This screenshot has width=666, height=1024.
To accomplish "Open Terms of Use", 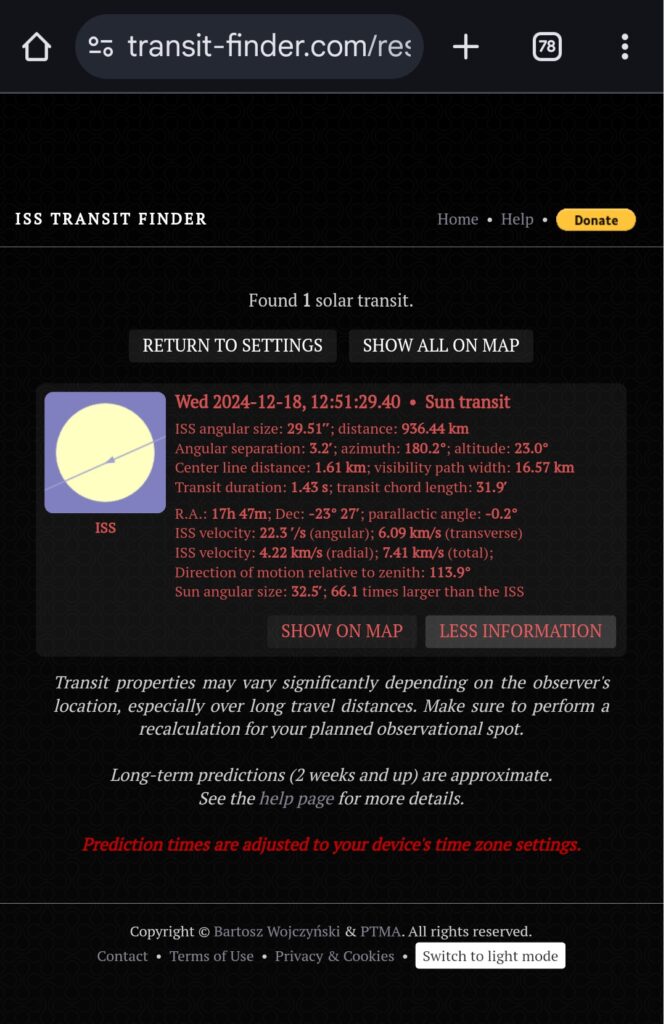I will [211, 956].
